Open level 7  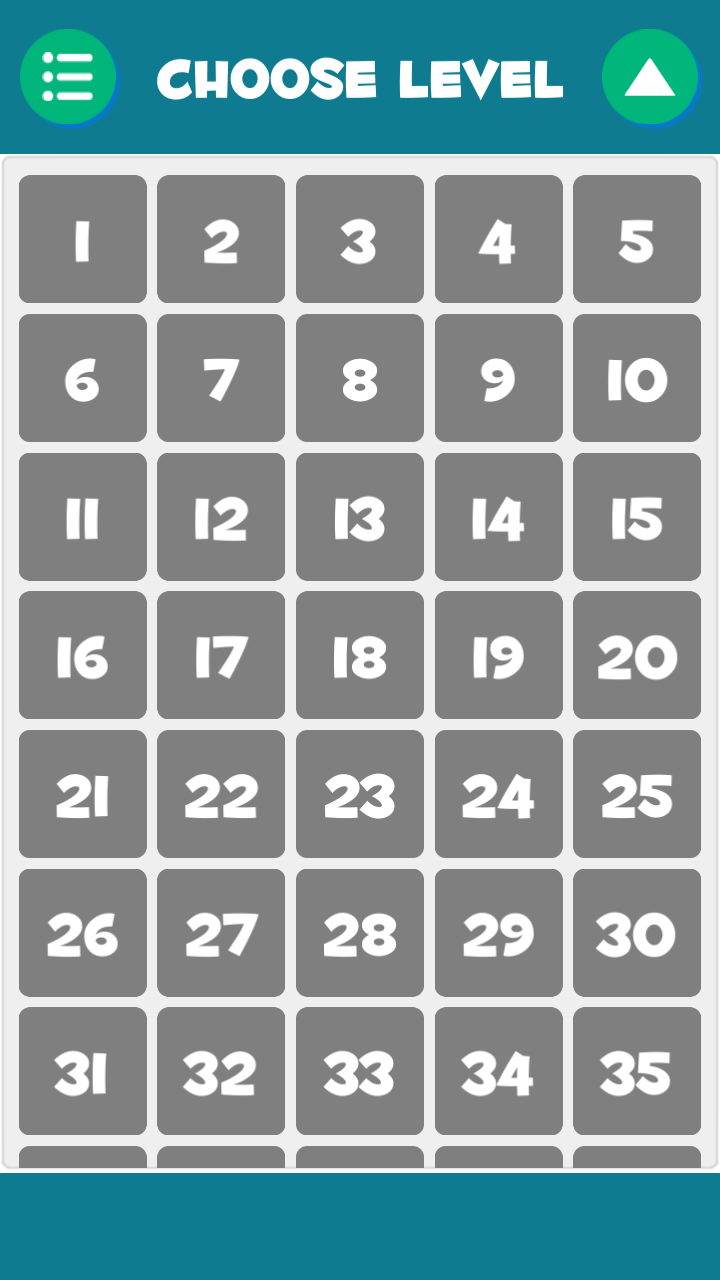tap(221, 378)
